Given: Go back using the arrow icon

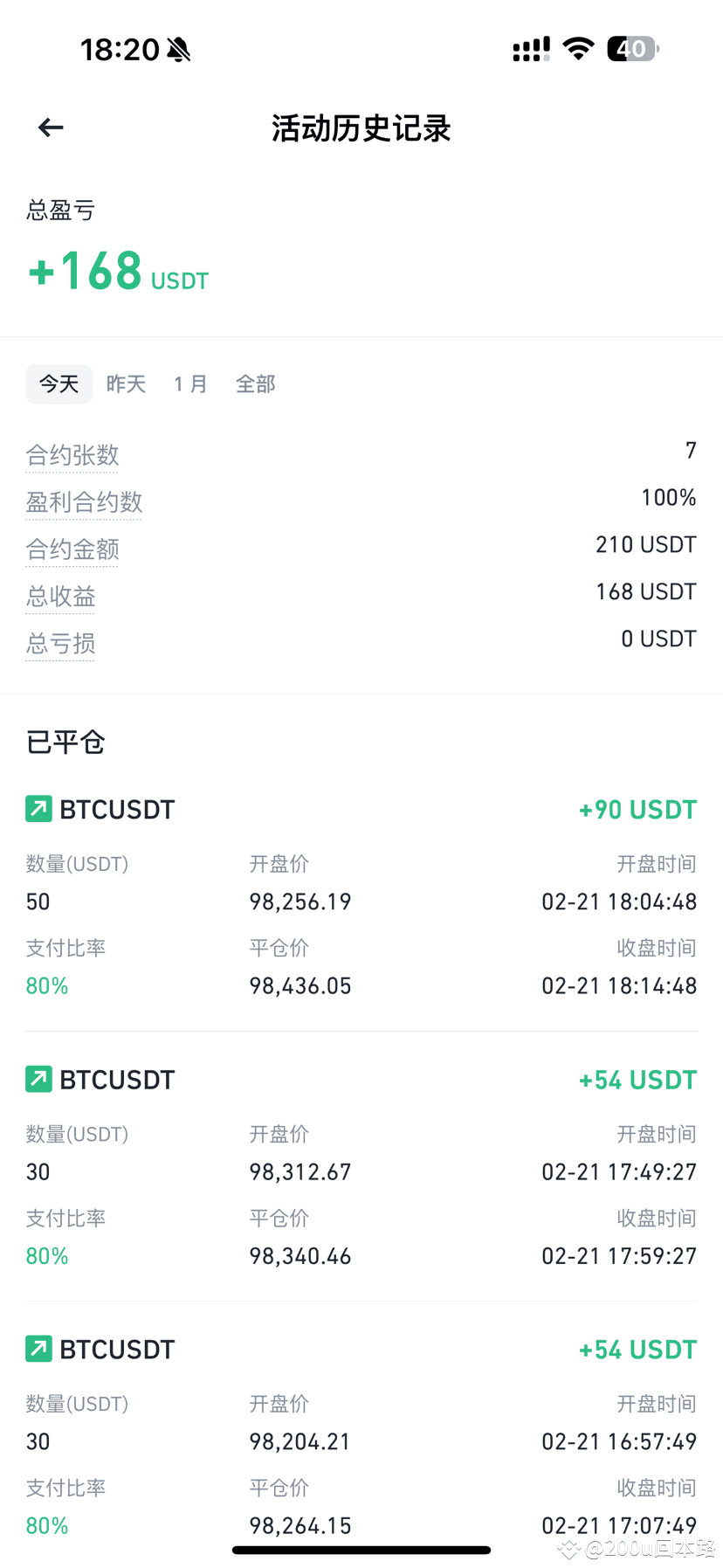Looking at the screenshot, I should [x=51, y=128].
